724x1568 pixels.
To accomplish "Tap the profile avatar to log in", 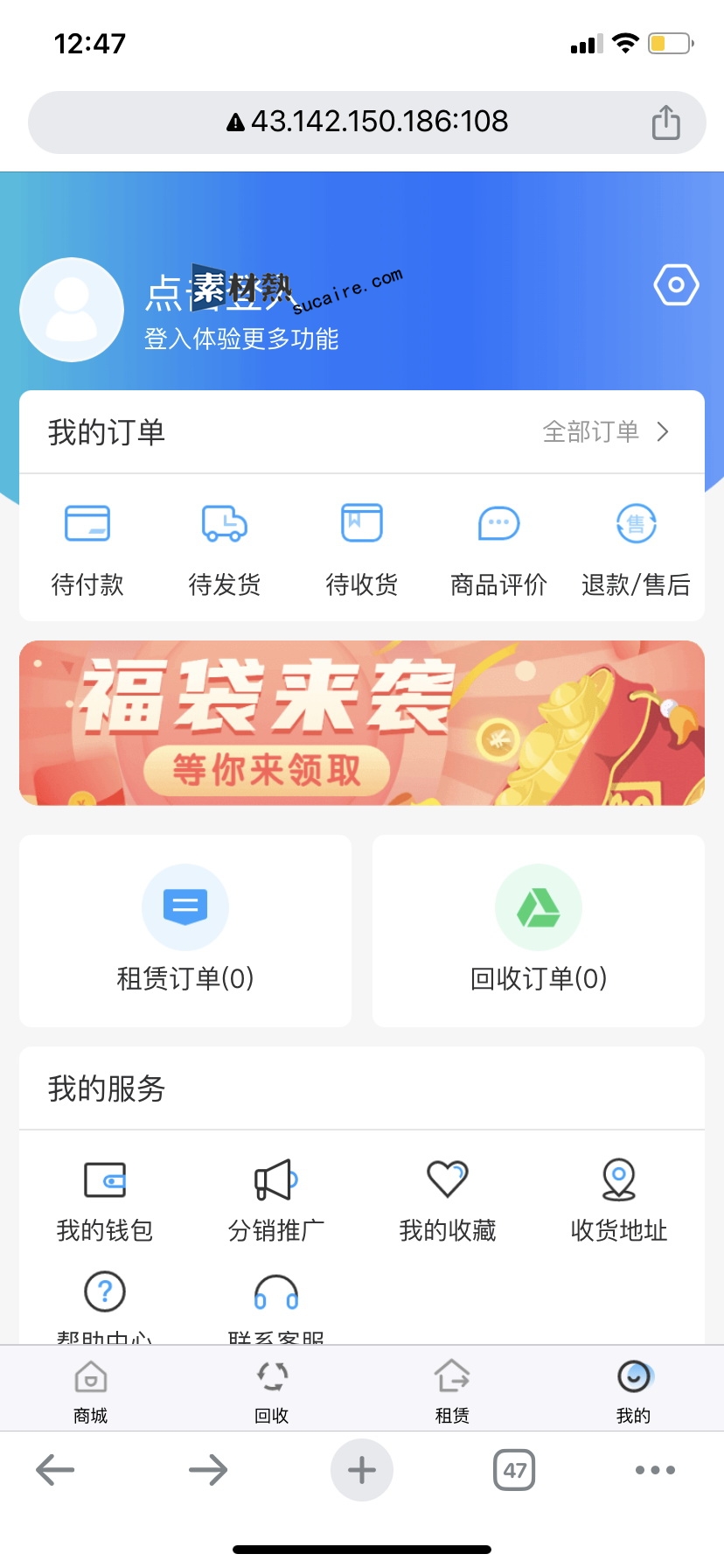I will click(72, 310).
